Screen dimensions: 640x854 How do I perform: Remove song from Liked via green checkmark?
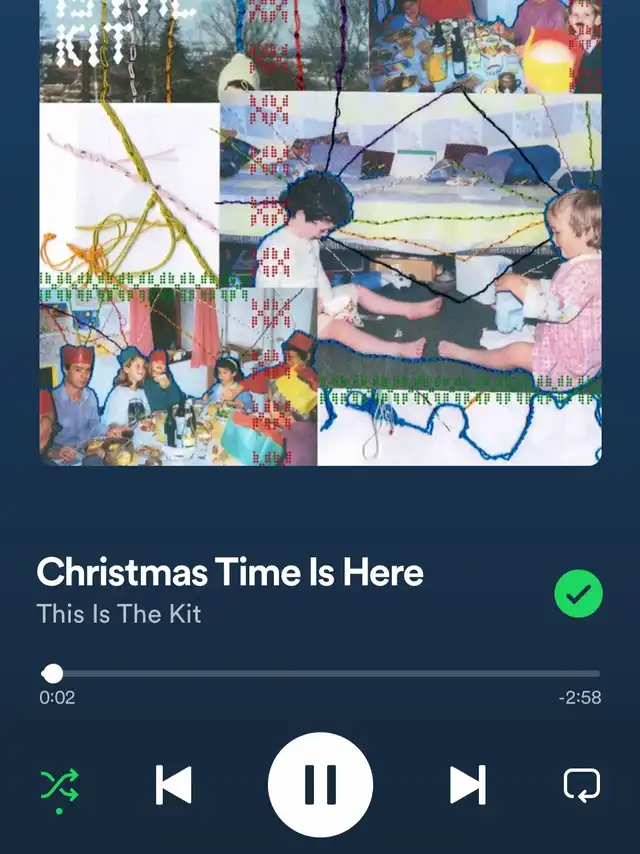578,595
